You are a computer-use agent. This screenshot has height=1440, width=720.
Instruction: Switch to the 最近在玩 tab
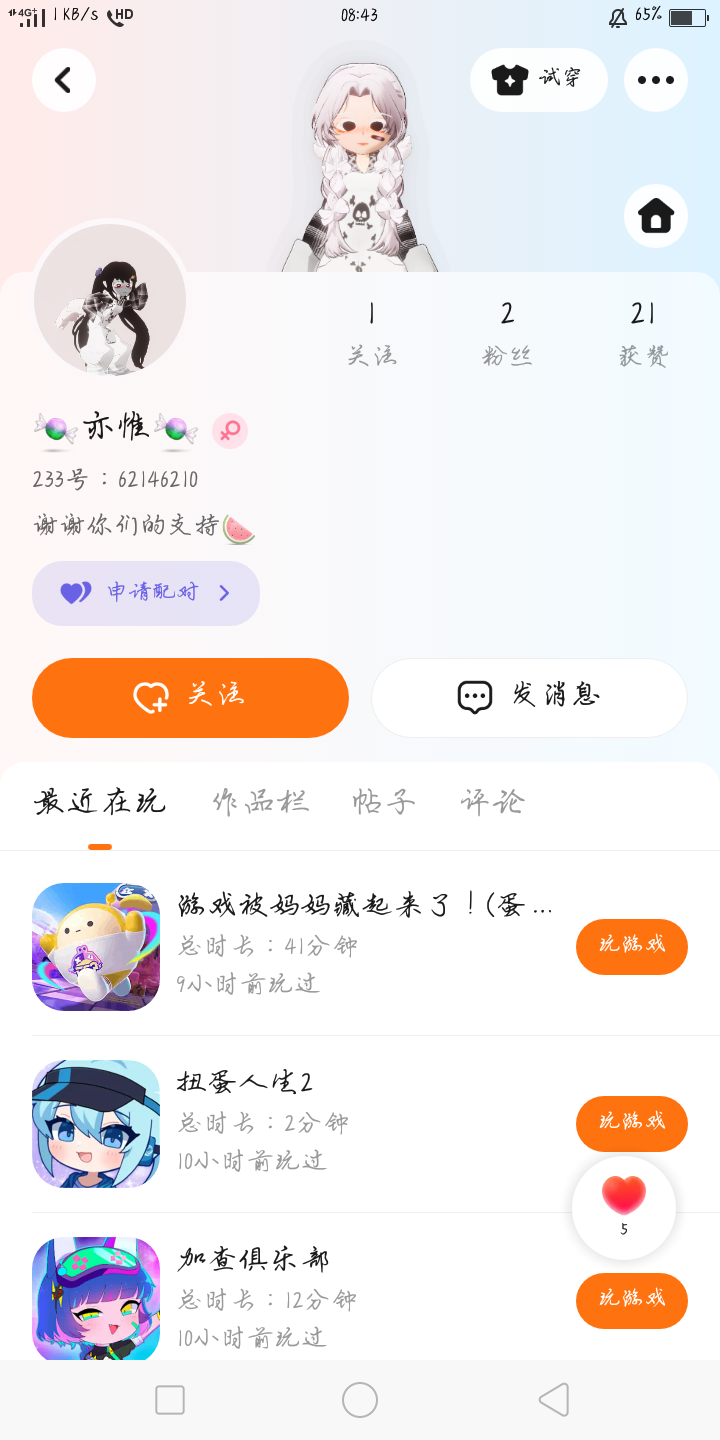point(100,802)
